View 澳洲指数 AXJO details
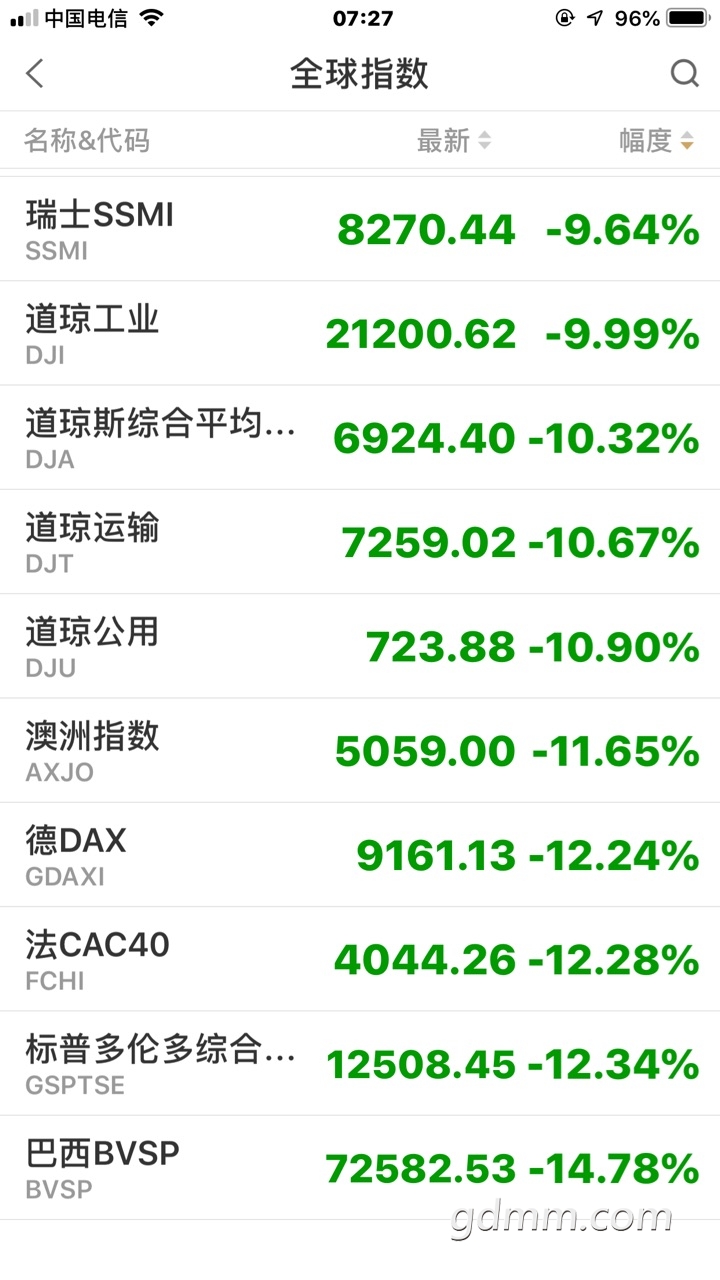This screenshot has width=720, height=1280. point(360,750)
